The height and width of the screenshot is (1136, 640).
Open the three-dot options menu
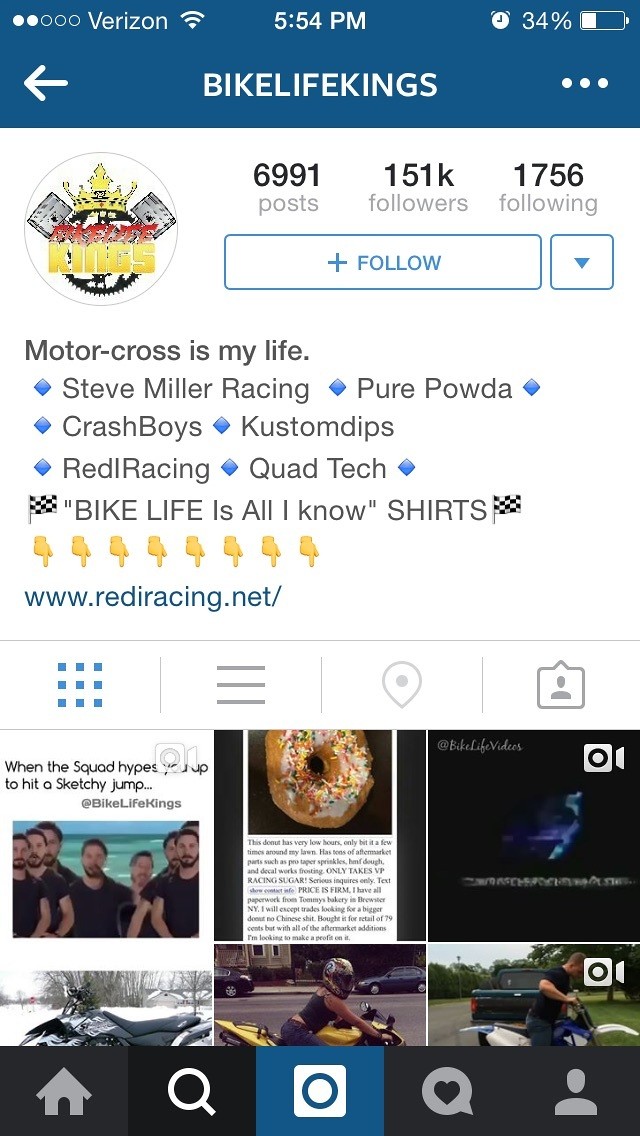coord(585,84)
